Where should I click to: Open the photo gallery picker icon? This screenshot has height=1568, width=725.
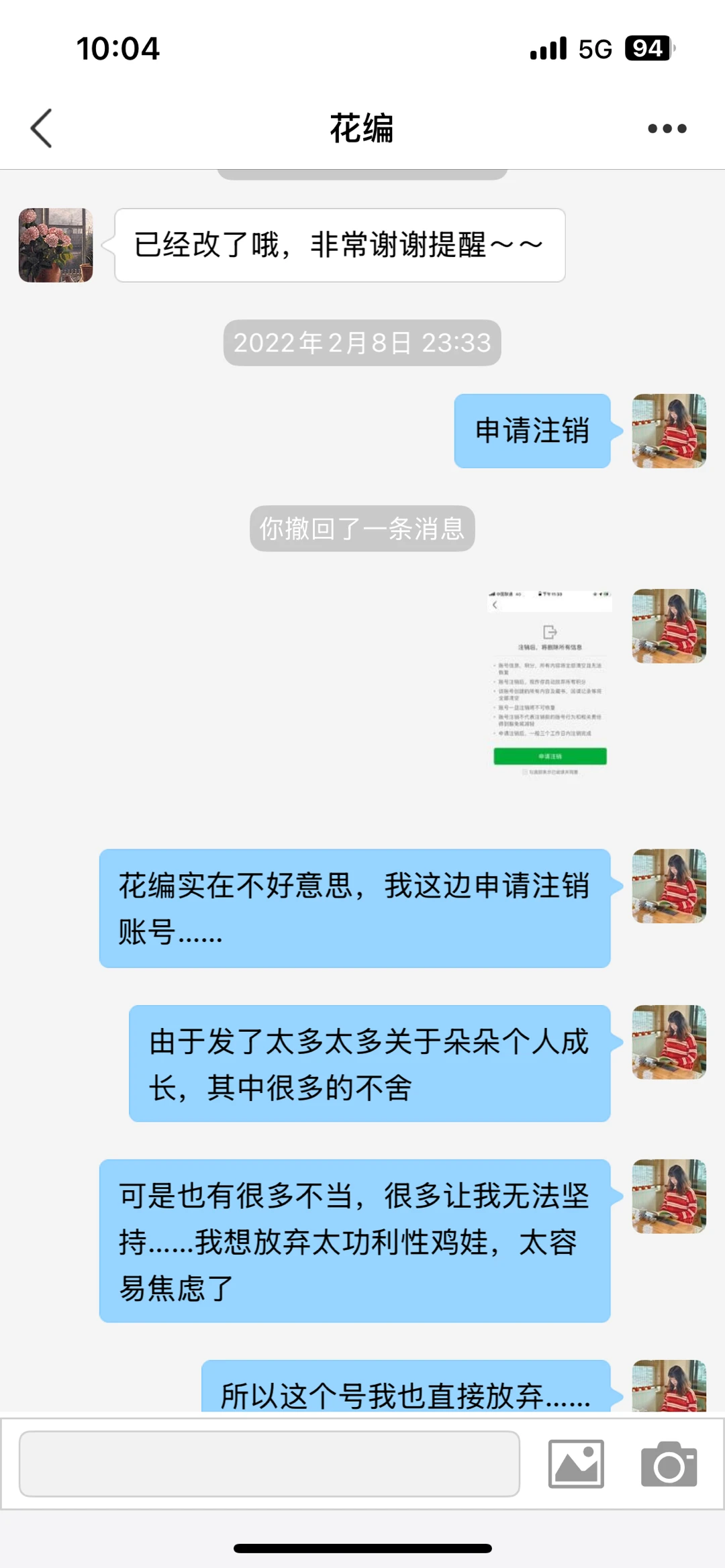(x=576, y=1463)
